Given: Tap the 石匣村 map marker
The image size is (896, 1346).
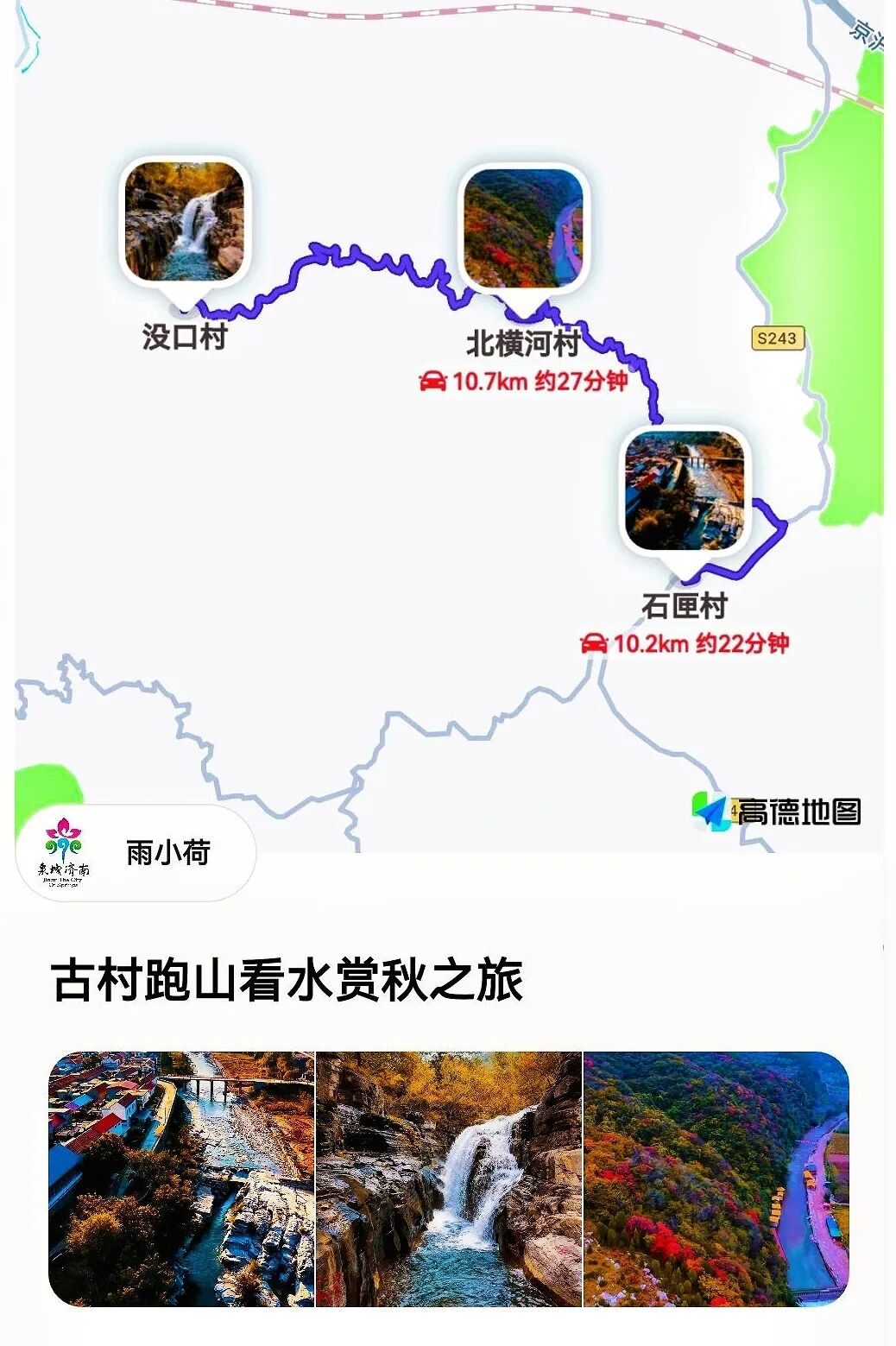Looking at the screenshot, I should pyautogui.click(x=685, y=491).
